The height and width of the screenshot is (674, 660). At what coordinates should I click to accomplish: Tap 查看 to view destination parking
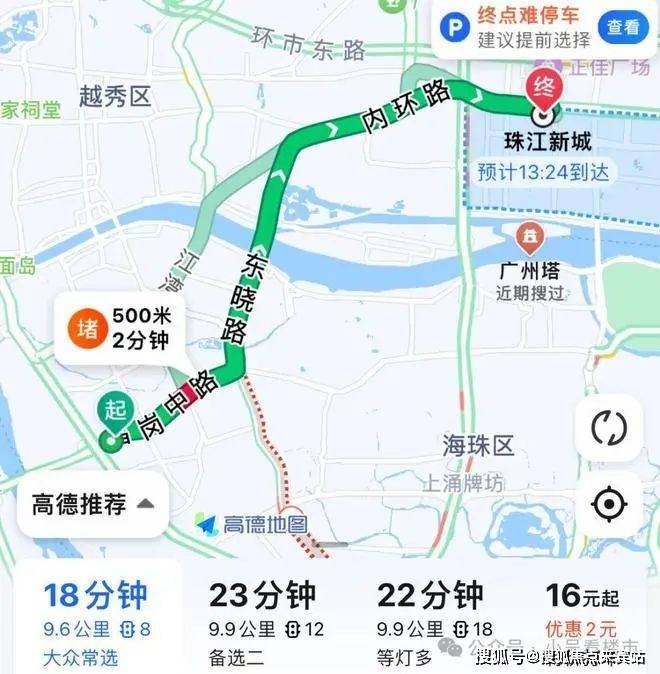[623, 27]
